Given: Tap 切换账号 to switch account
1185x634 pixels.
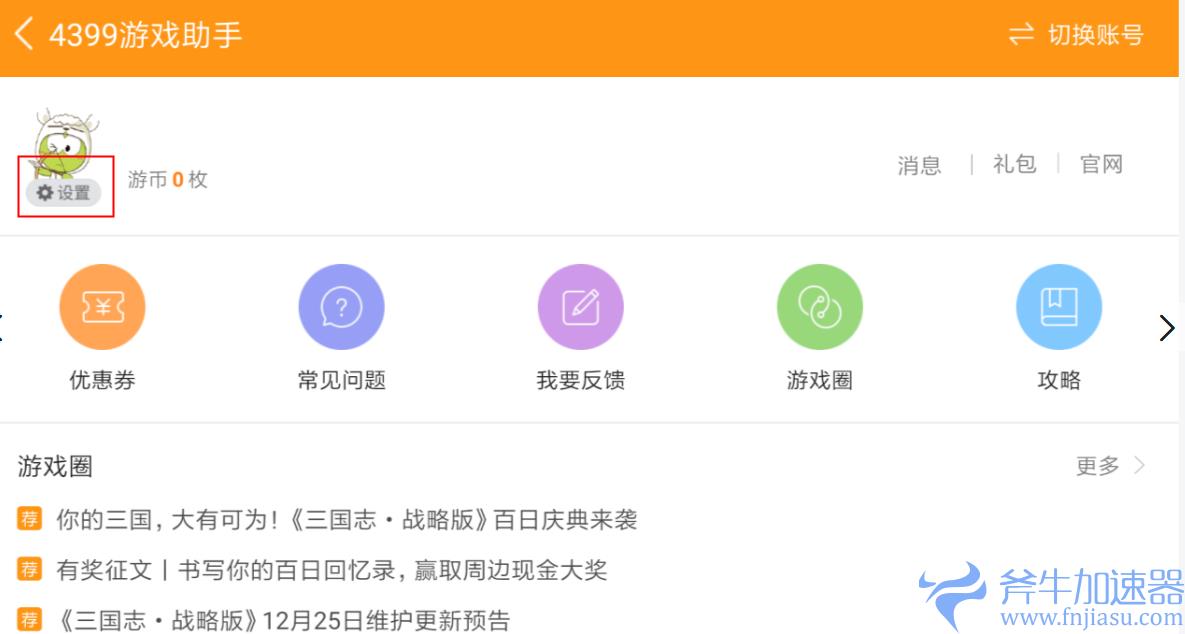Looking at the screenshot, I should tap(1076, 35).
